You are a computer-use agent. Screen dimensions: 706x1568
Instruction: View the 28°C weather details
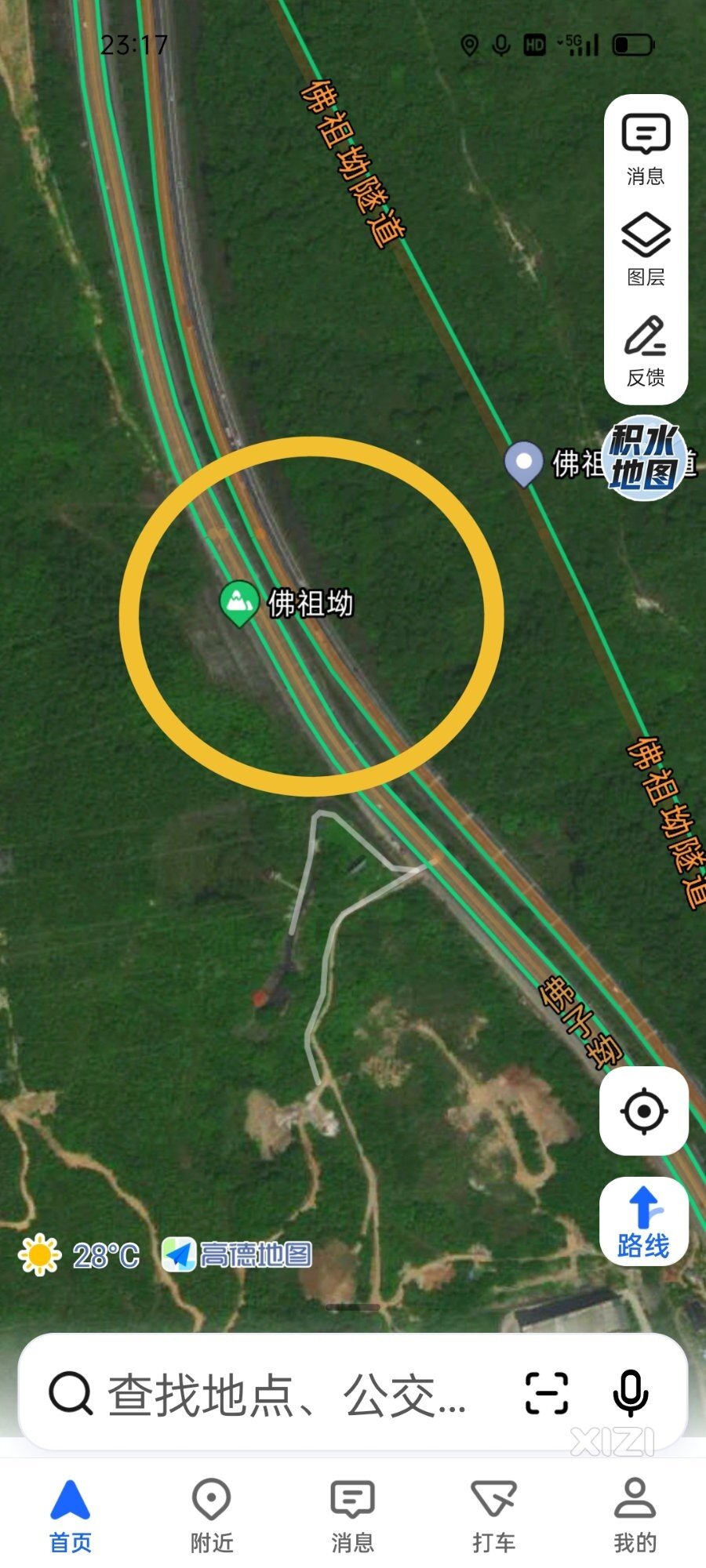(x=80, y=1255)
